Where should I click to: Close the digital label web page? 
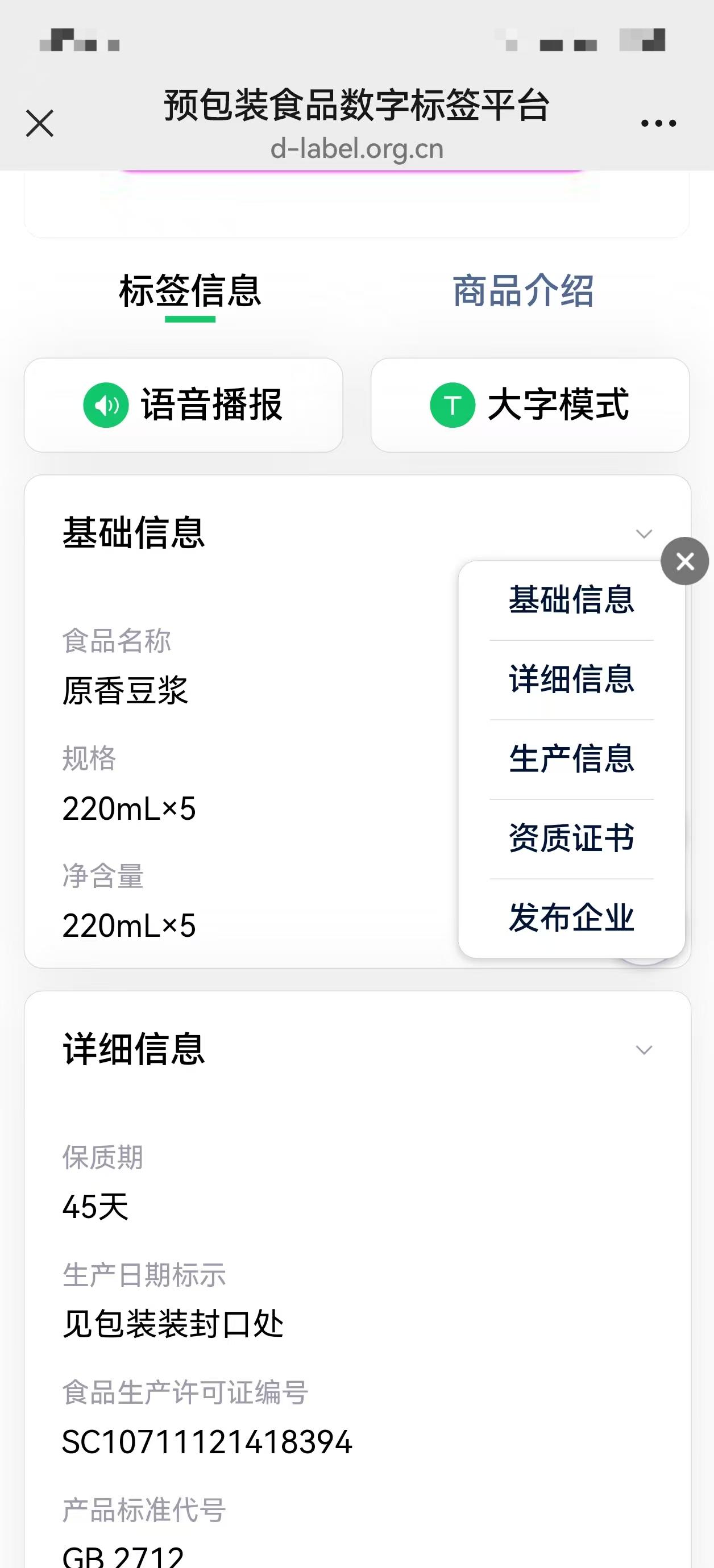pos(40,124)
